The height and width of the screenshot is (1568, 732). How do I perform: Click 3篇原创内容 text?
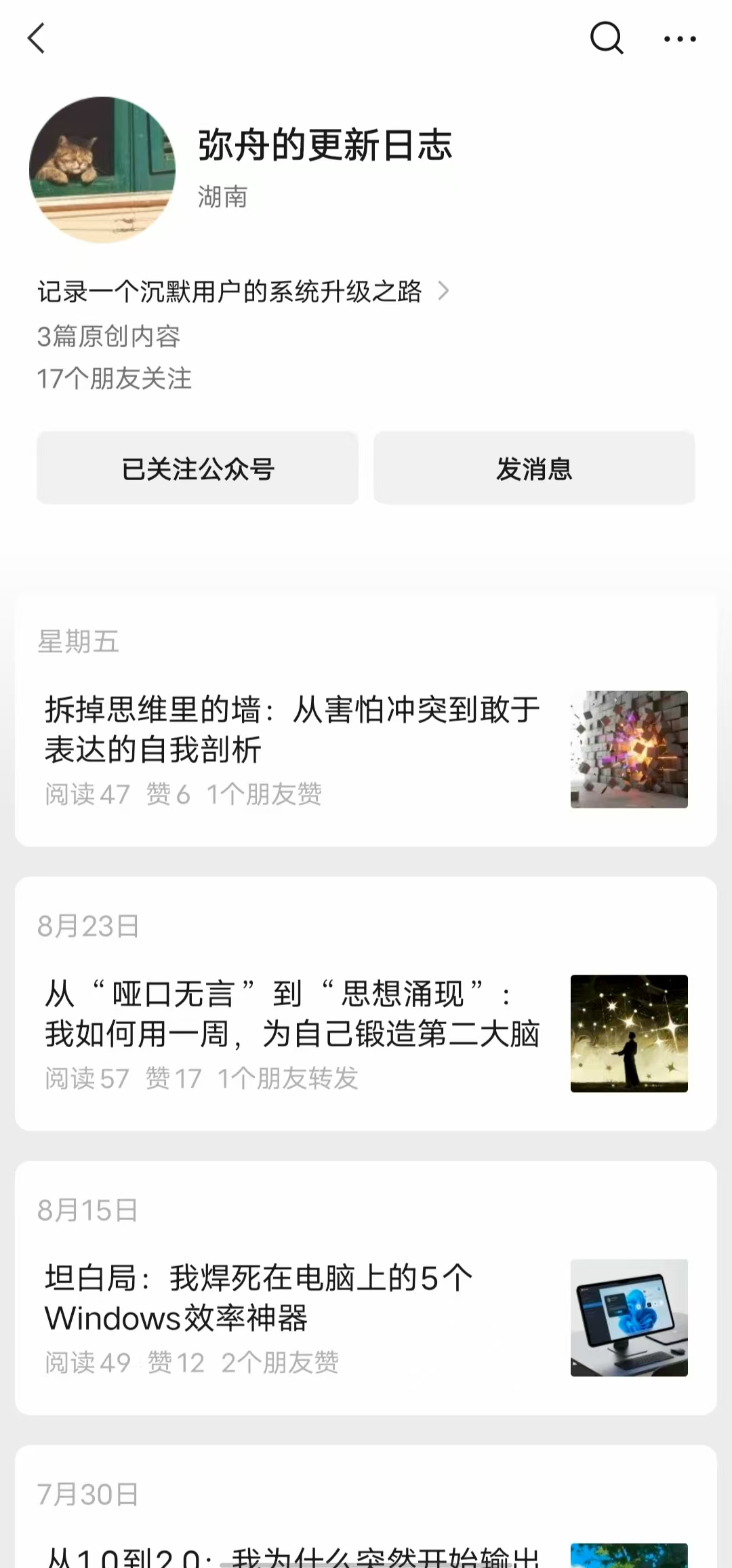tap(108, 337)
